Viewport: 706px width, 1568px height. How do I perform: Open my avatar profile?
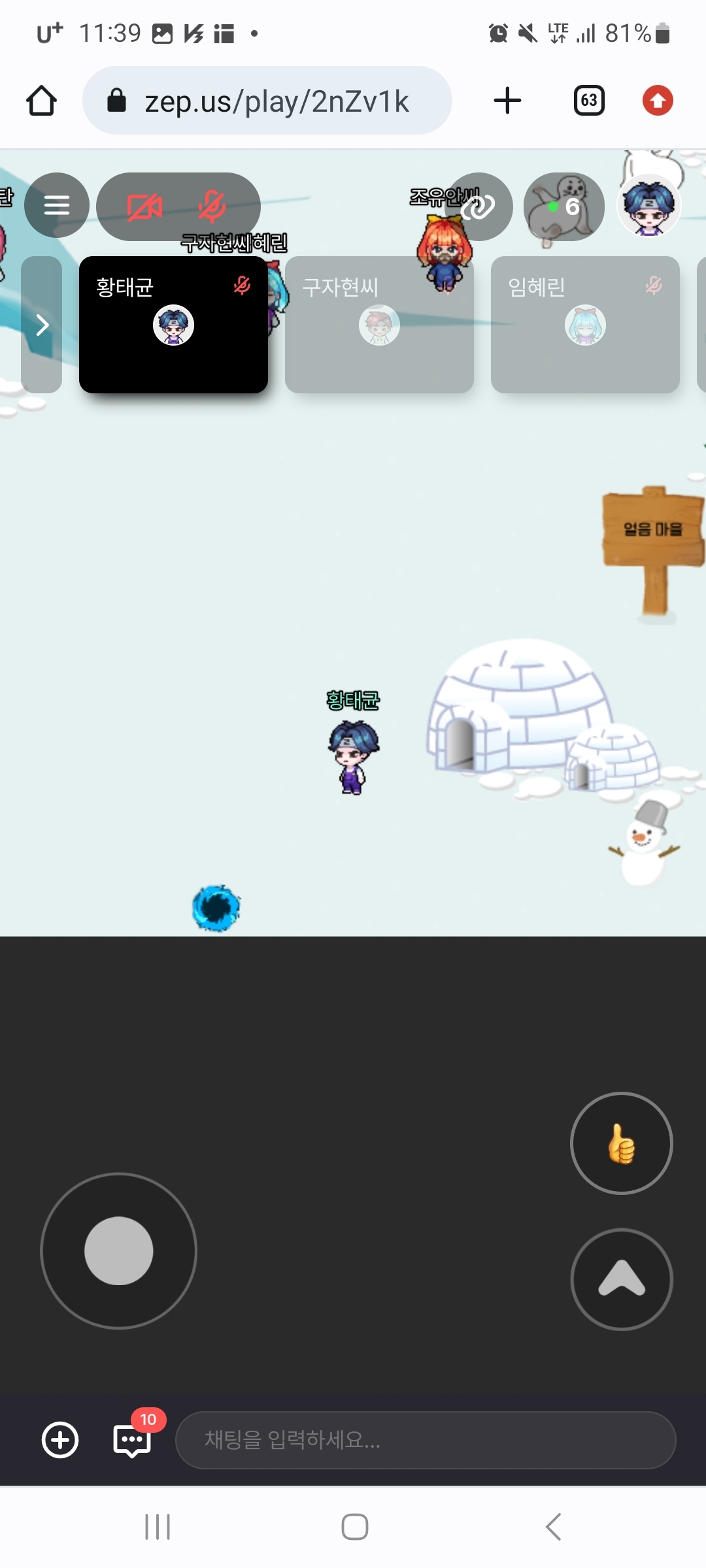(648, 206)
